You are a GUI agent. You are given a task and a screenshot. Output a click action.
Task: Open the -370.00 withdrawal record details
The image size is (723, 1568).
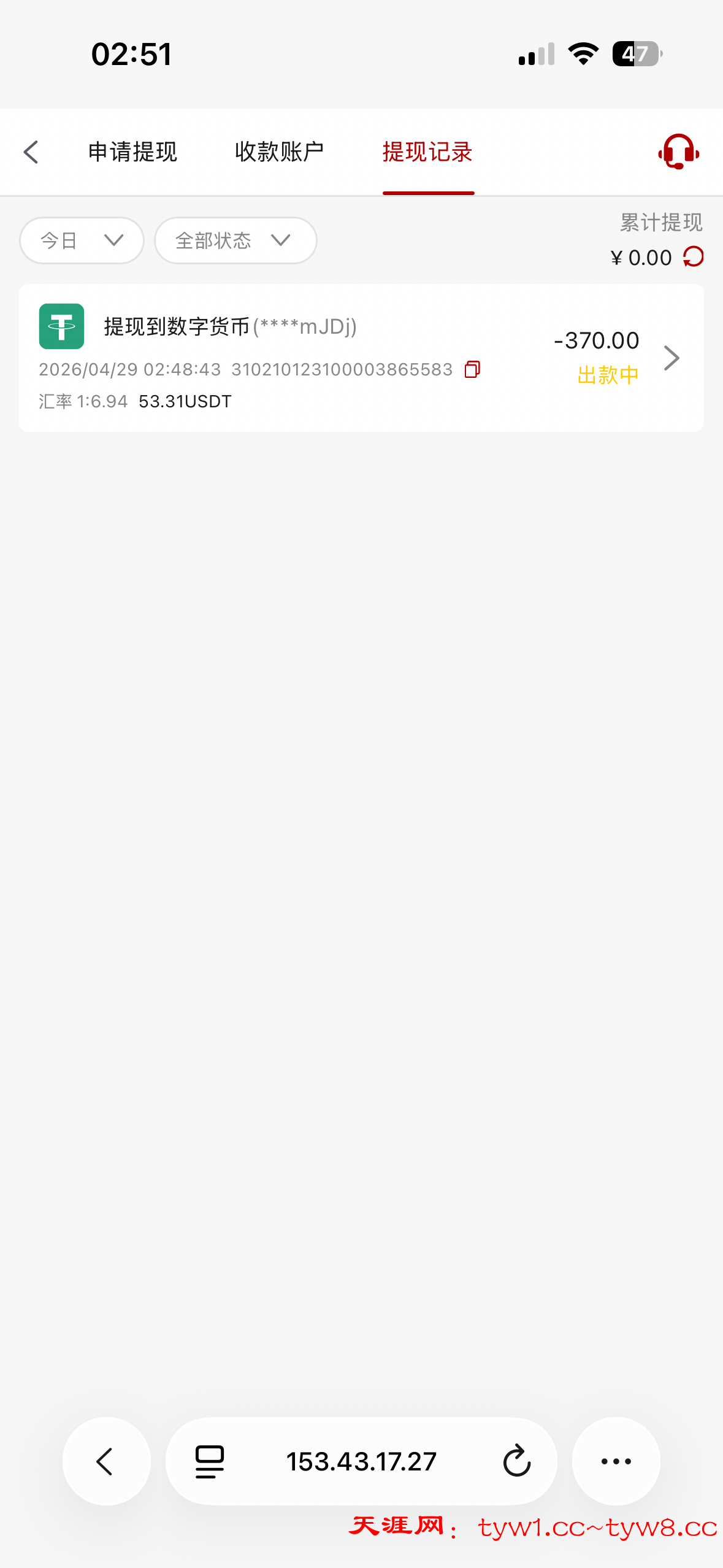click(x=671, y=358)
